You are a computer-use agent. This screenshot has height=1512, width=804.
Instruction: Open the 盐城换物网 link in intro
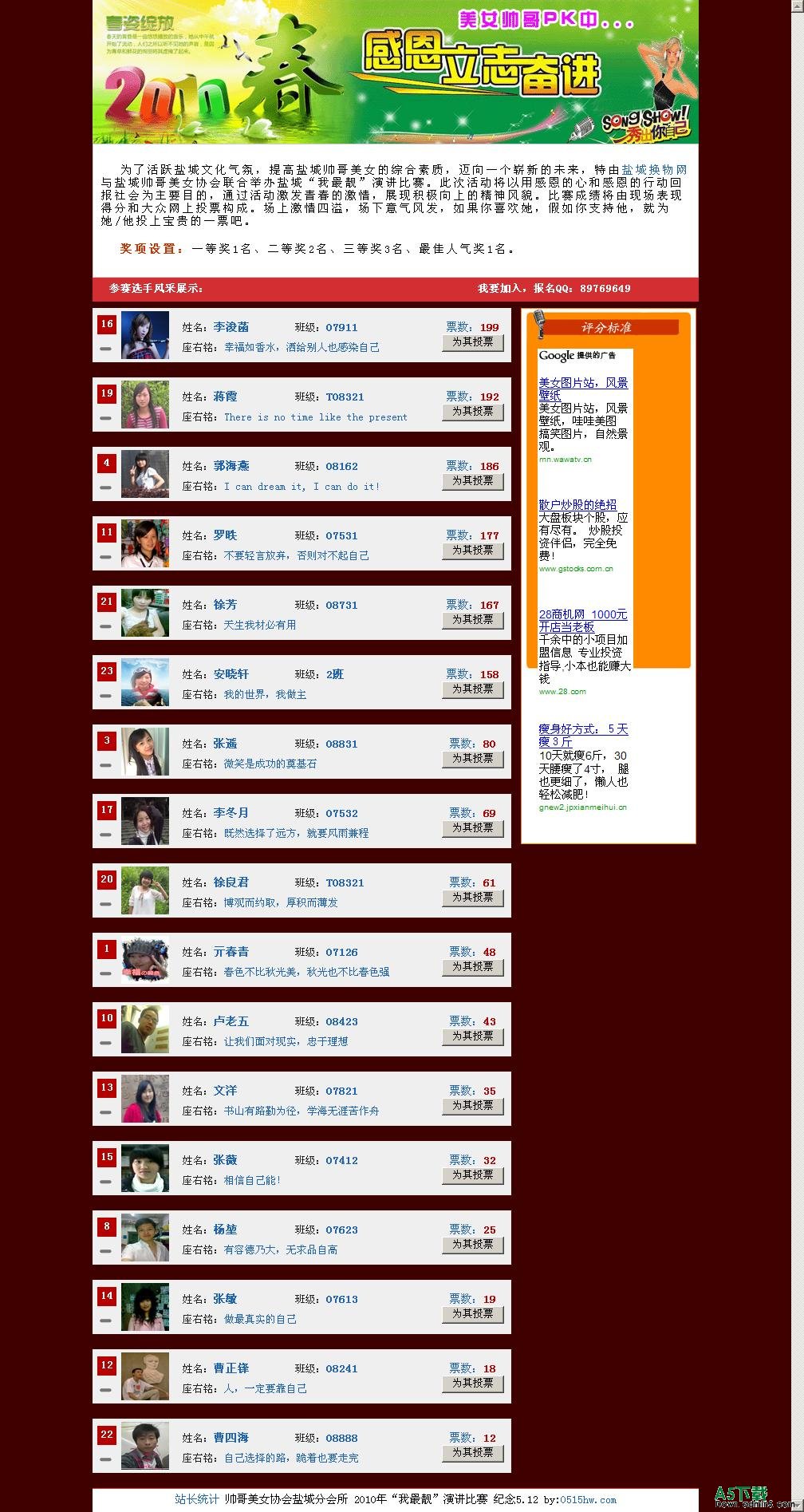pyautogui.click(x=654, y=170)
